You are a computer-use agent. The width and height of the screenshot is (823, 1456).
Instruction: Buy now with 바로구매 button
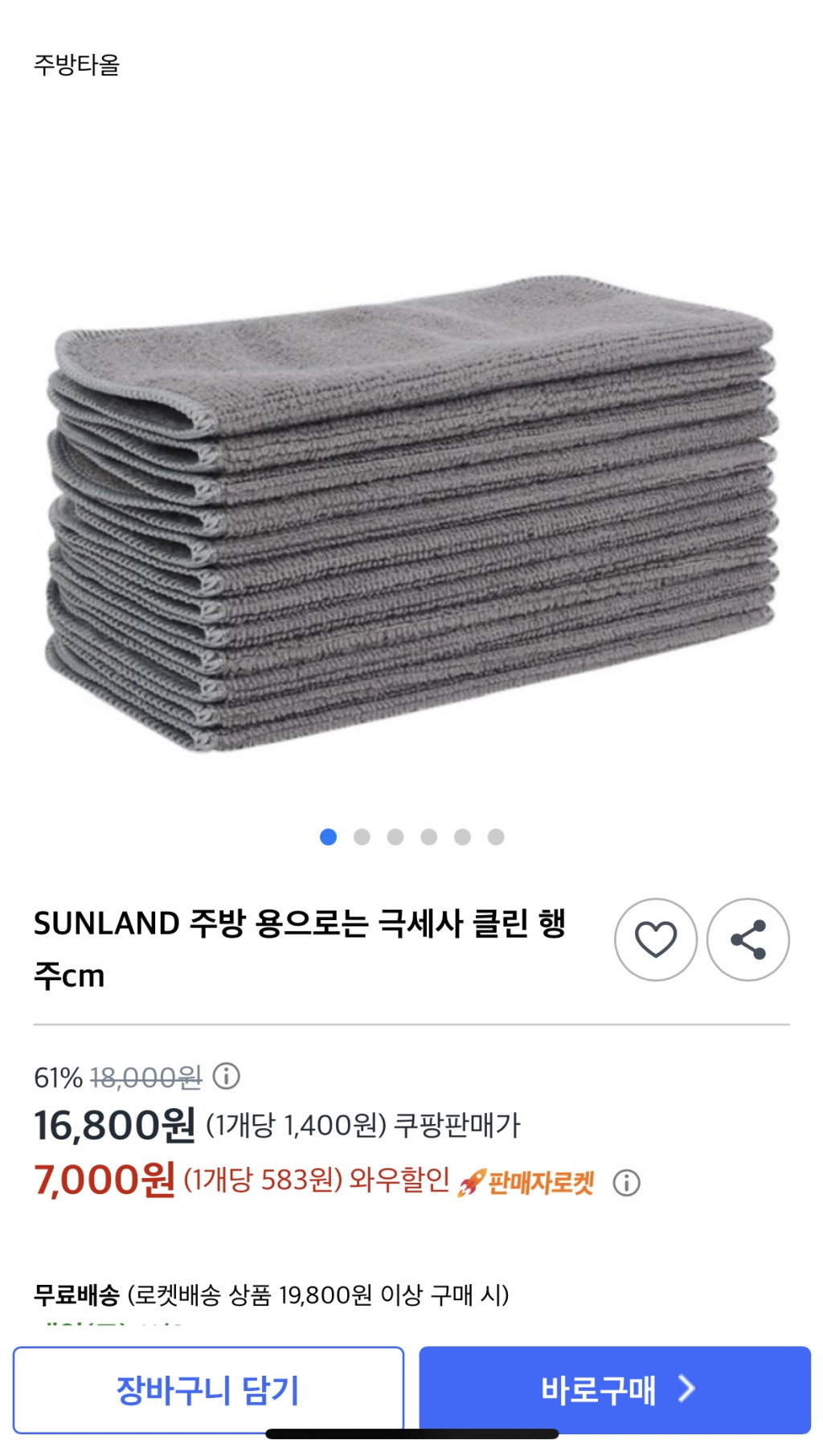click(615, 1389)
